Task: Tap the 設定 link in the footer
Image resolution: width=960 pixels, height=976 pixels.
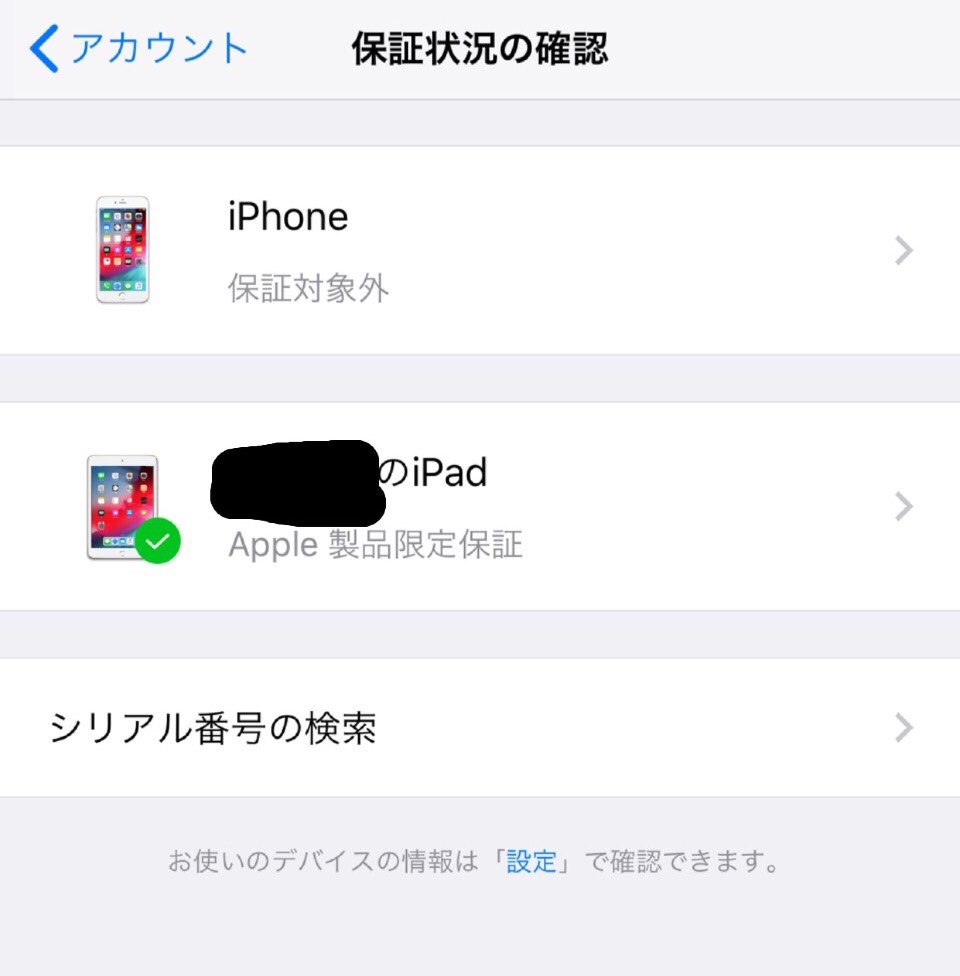Action: [x=531, y=861]
